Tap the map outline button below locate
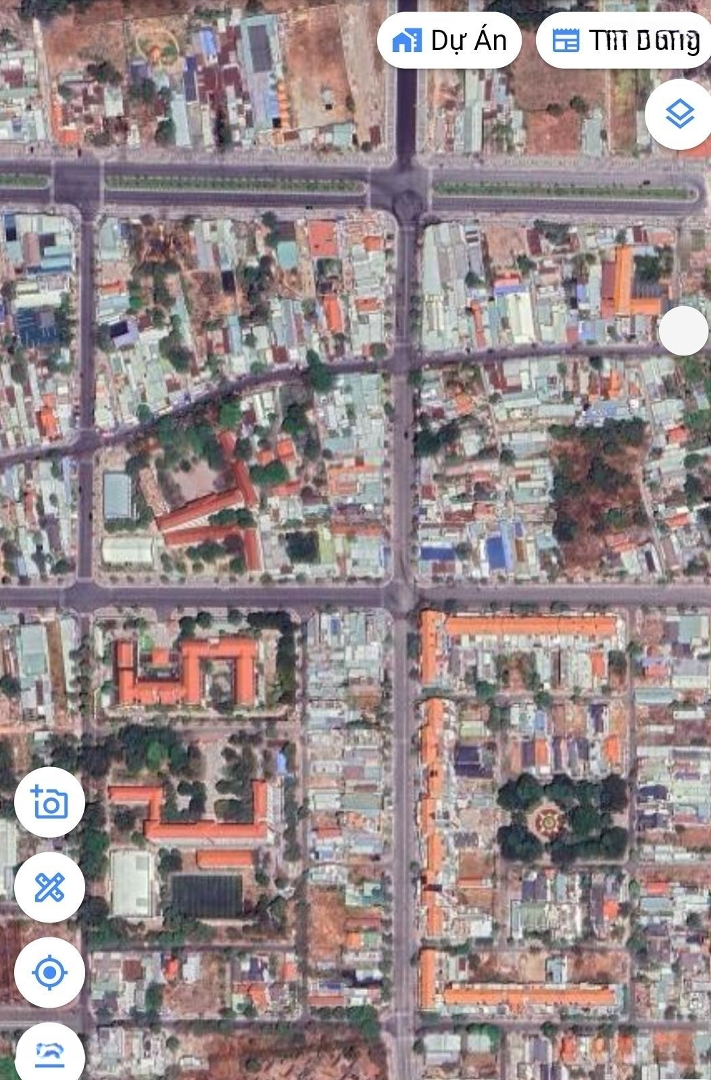This screenshot has height=1080, width=711. [x=49, y=1052]
